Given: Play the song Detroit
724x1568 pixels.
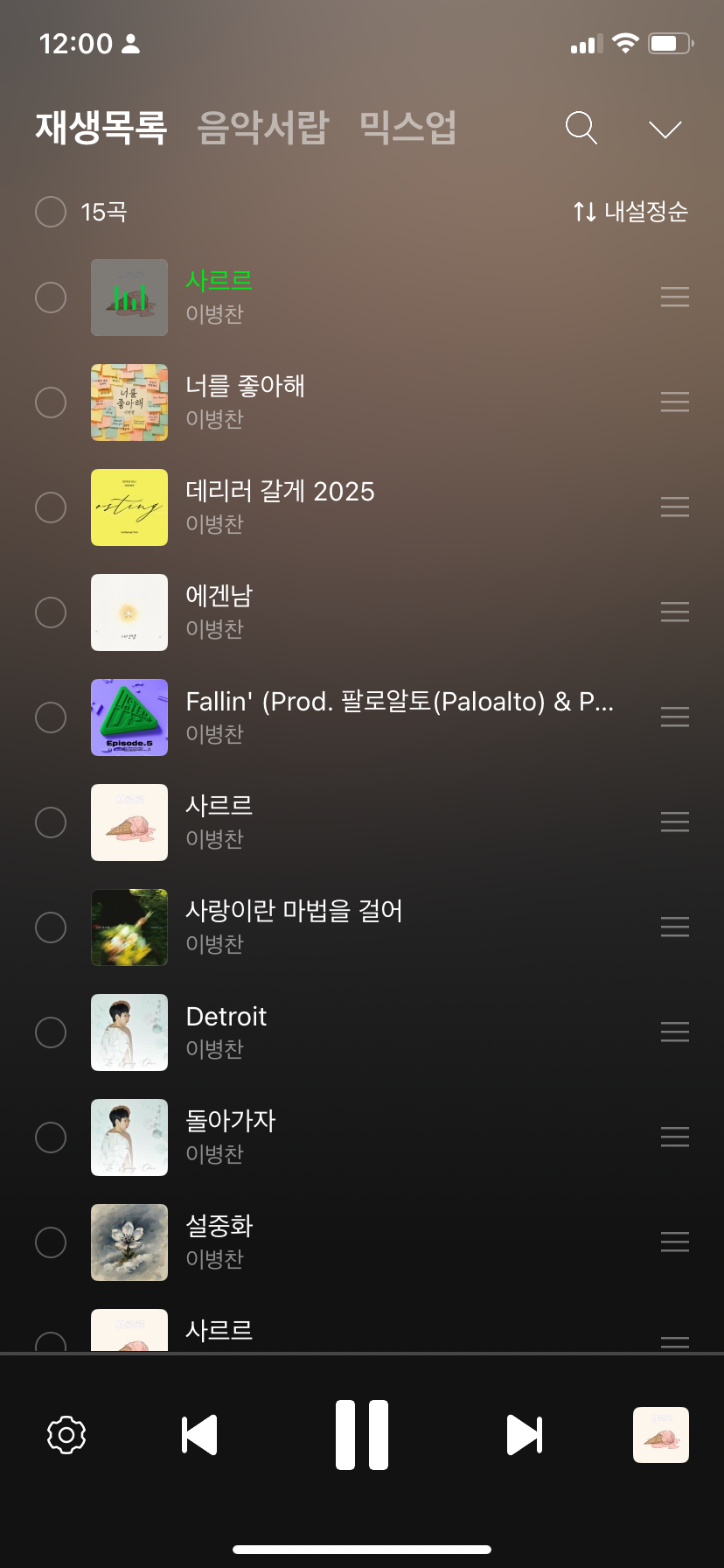Looking at the screenshot, I should [x=226, y=1017].
